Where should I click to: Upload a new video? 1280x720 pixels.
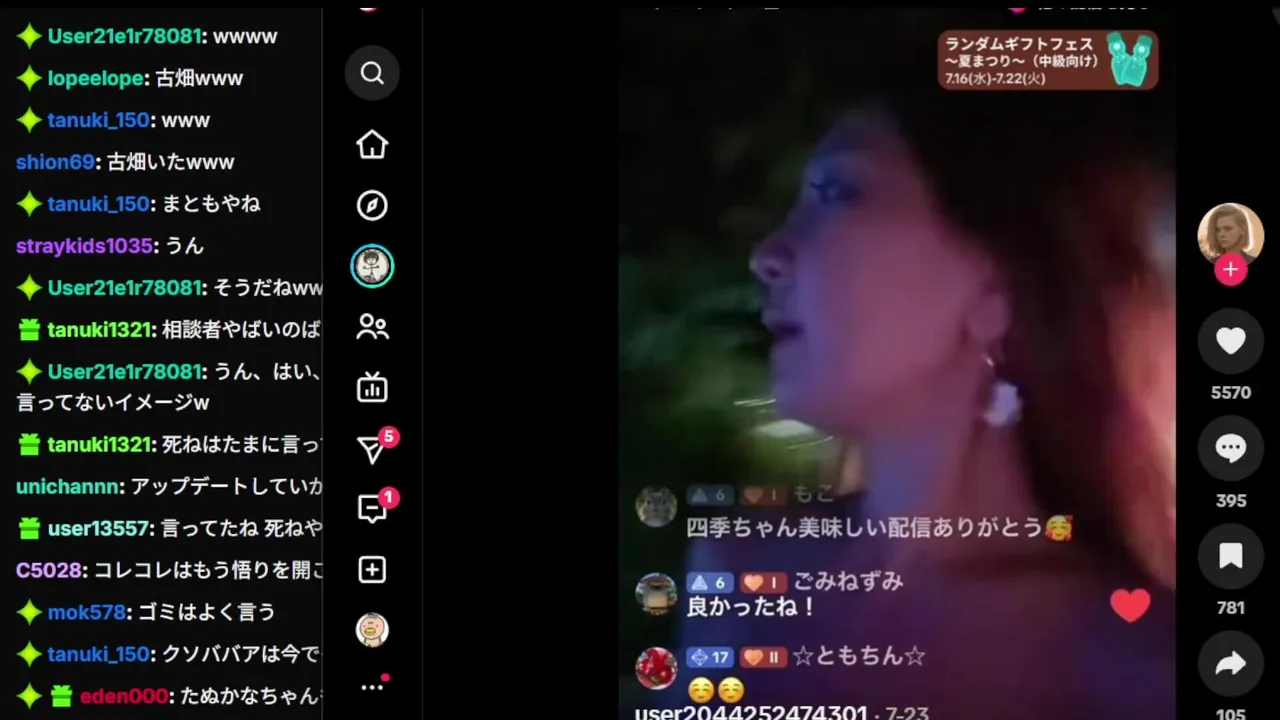(372, 570)
